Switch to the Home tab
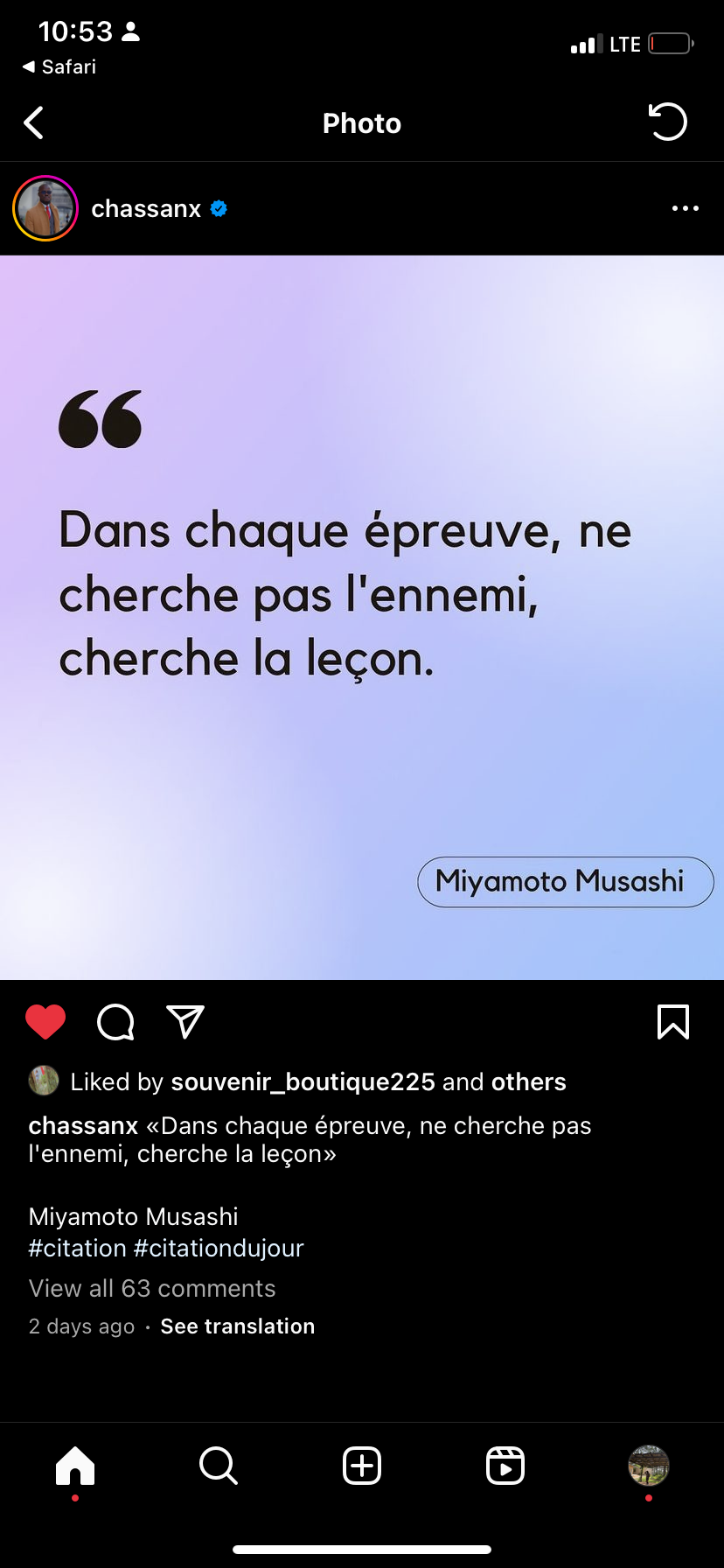 point(75,1466)
